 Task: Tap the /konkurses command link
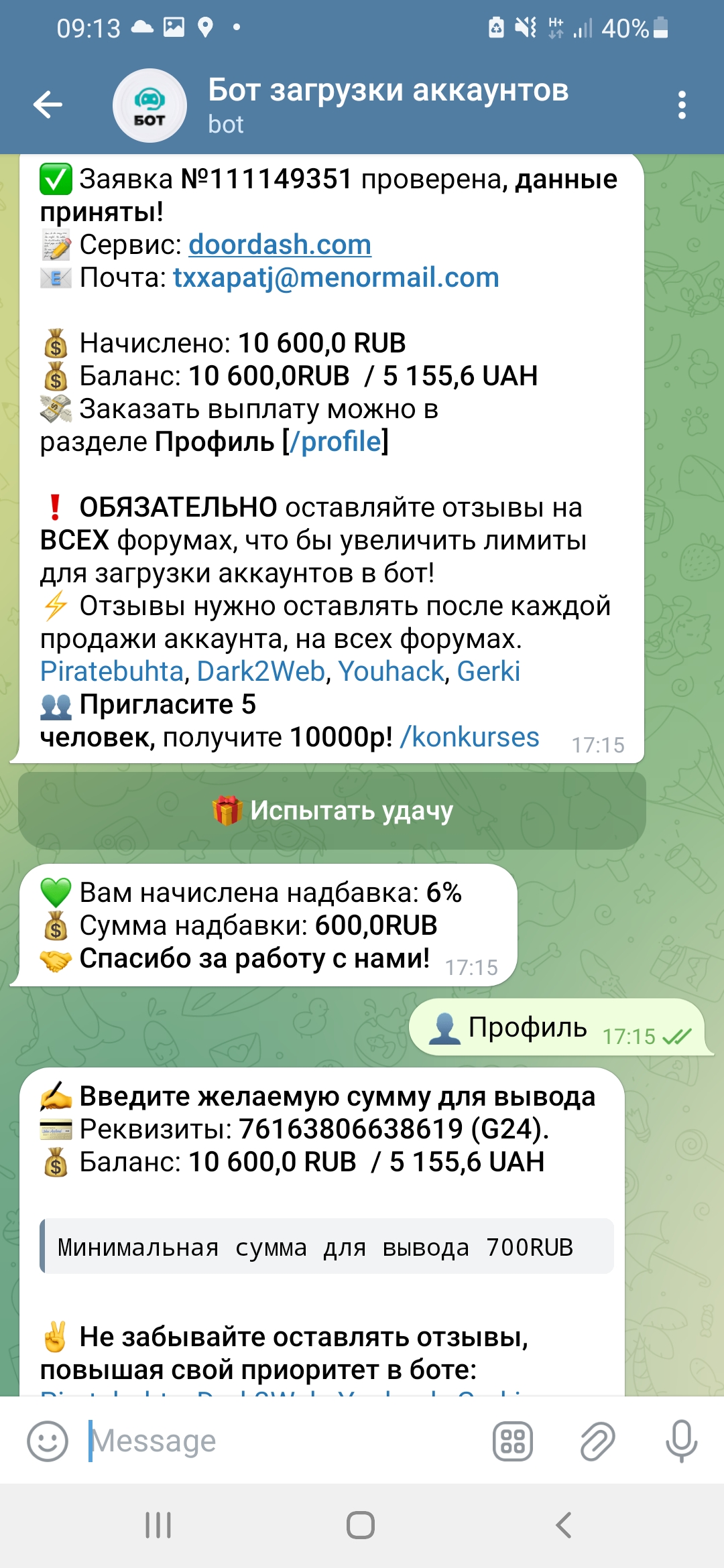[x=470, y=737]
